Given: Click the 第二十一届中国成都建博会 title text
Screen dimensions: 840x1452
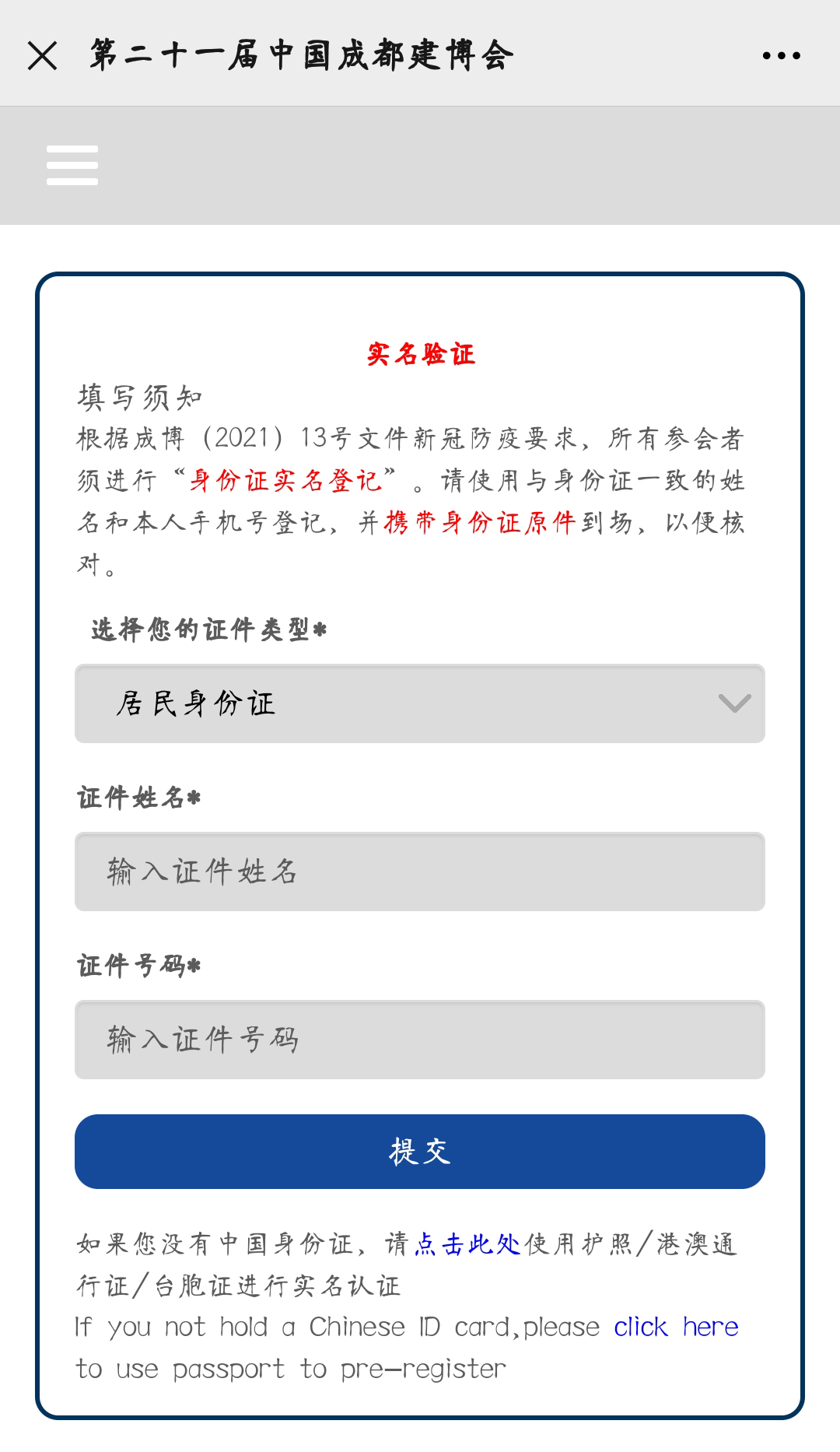Looking at the screenshot, I should tap(299, 55).
